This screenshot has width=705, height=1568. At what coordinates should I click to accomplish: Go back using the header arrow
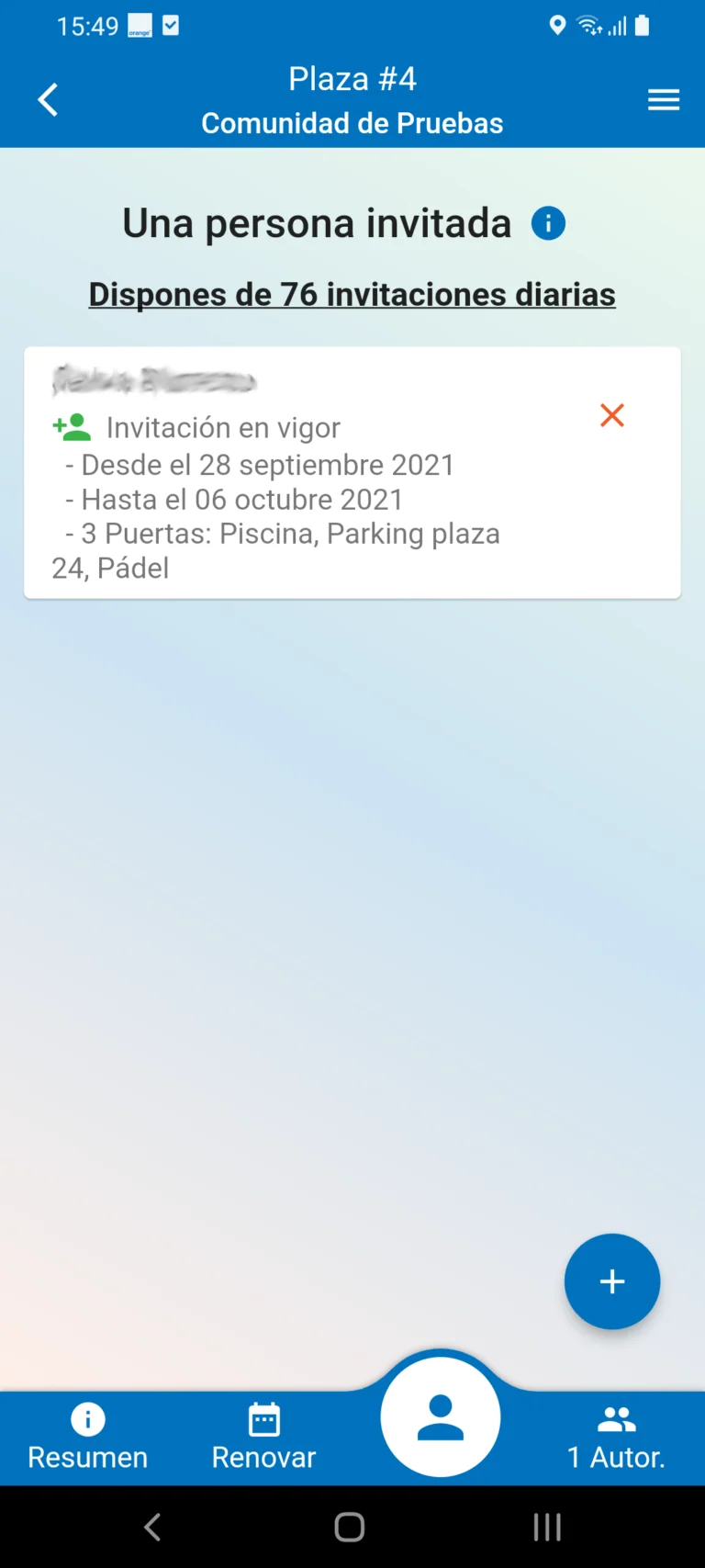49,100
